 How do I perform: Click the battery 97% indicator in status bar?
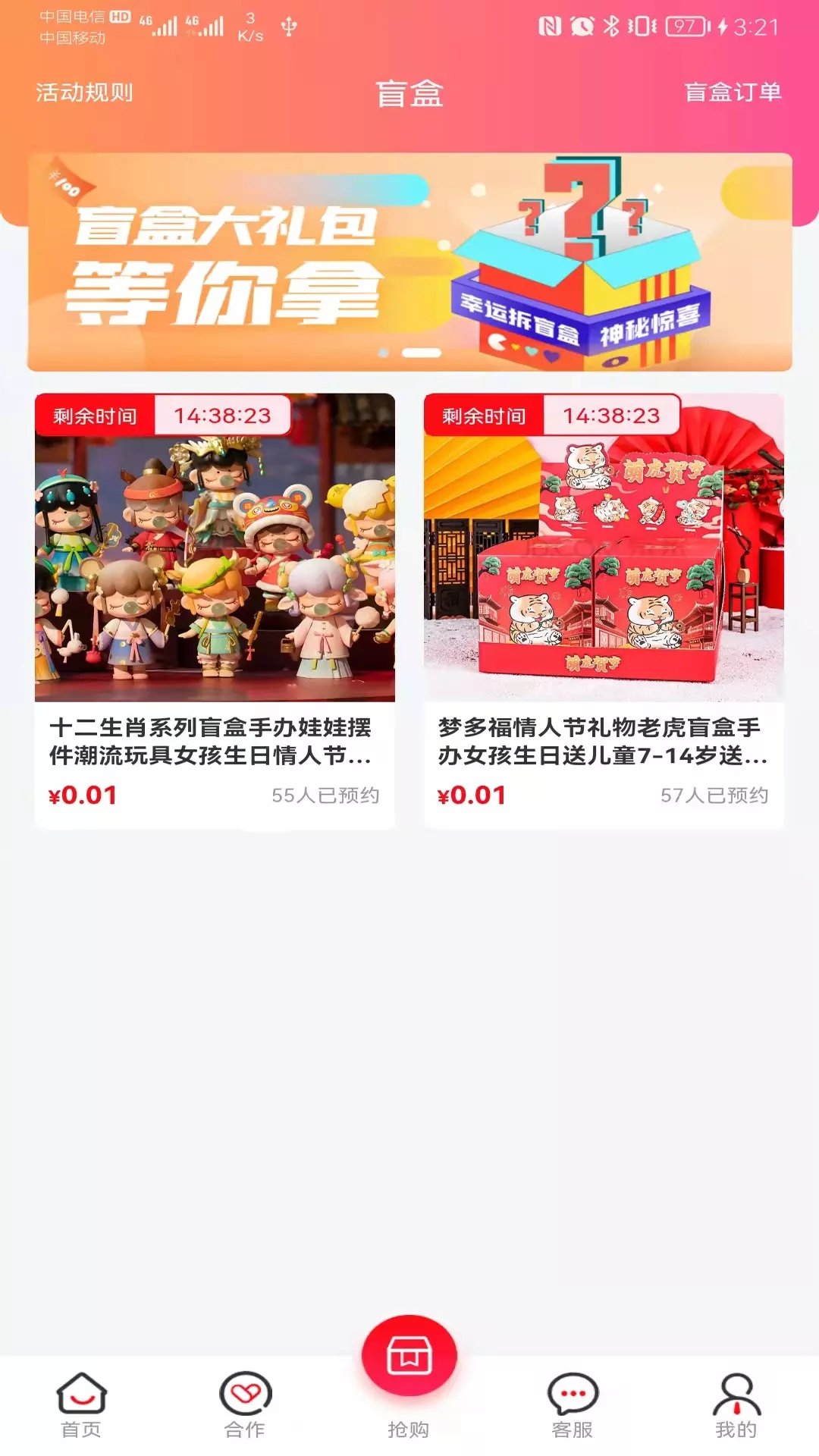[x=681, y=24]
